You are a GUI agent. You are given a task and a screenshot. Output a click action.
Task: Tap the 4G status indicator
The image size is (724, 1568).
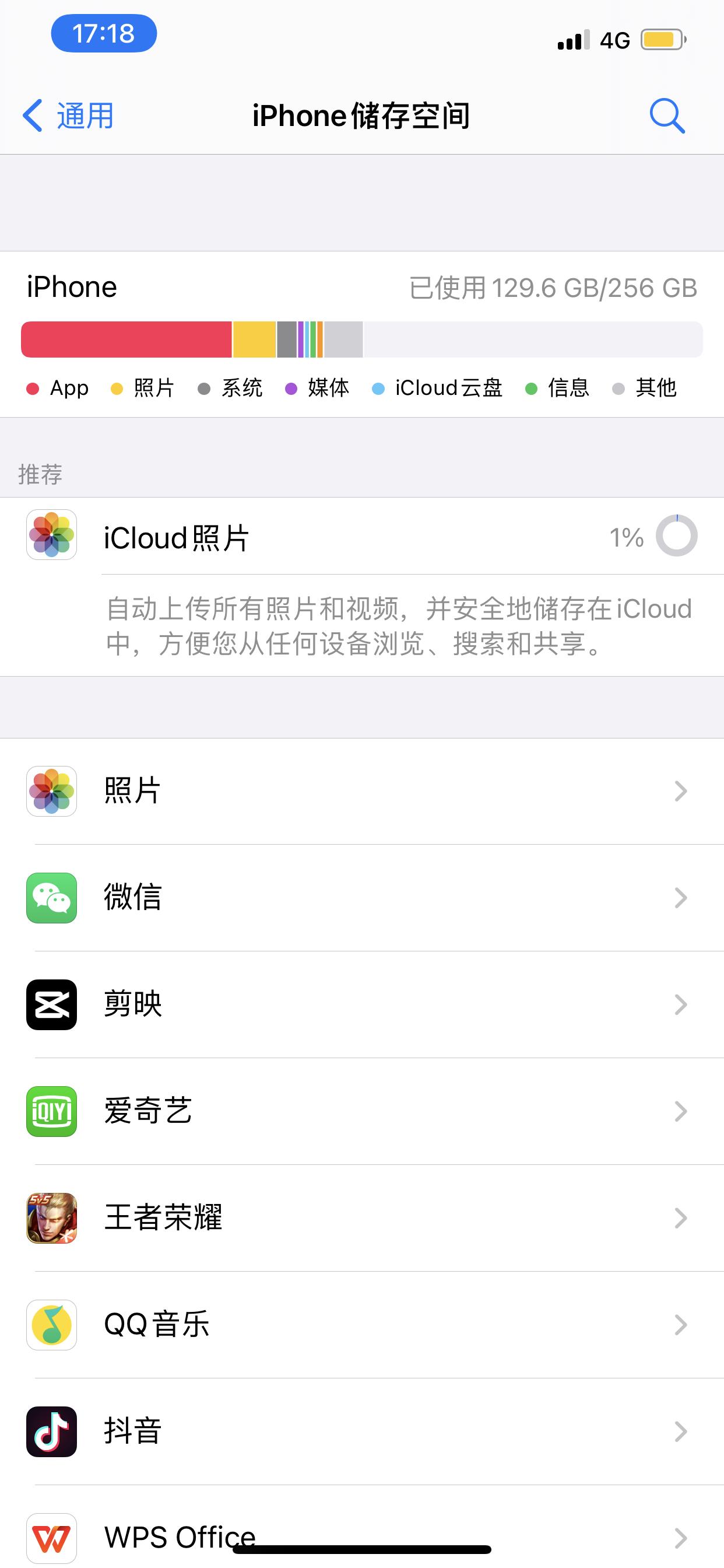tap(616, 40)
